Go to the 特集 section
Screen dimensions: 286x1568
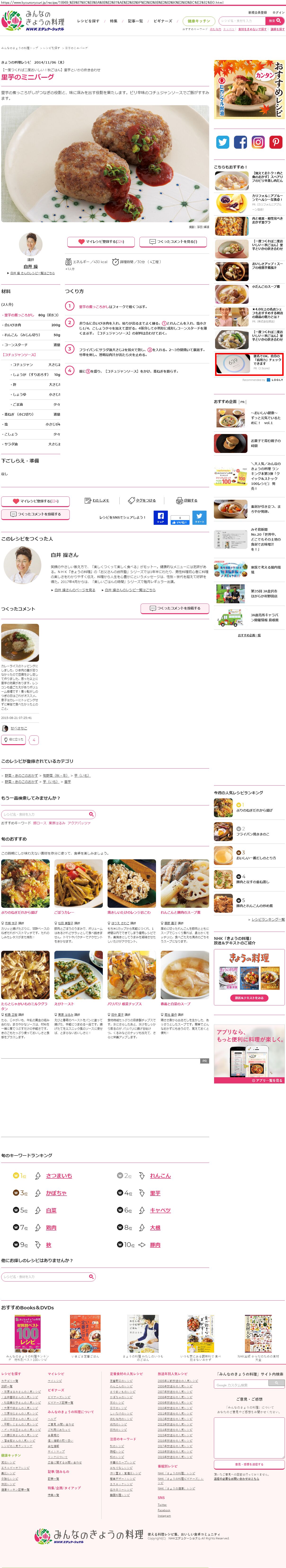[114, 21]
